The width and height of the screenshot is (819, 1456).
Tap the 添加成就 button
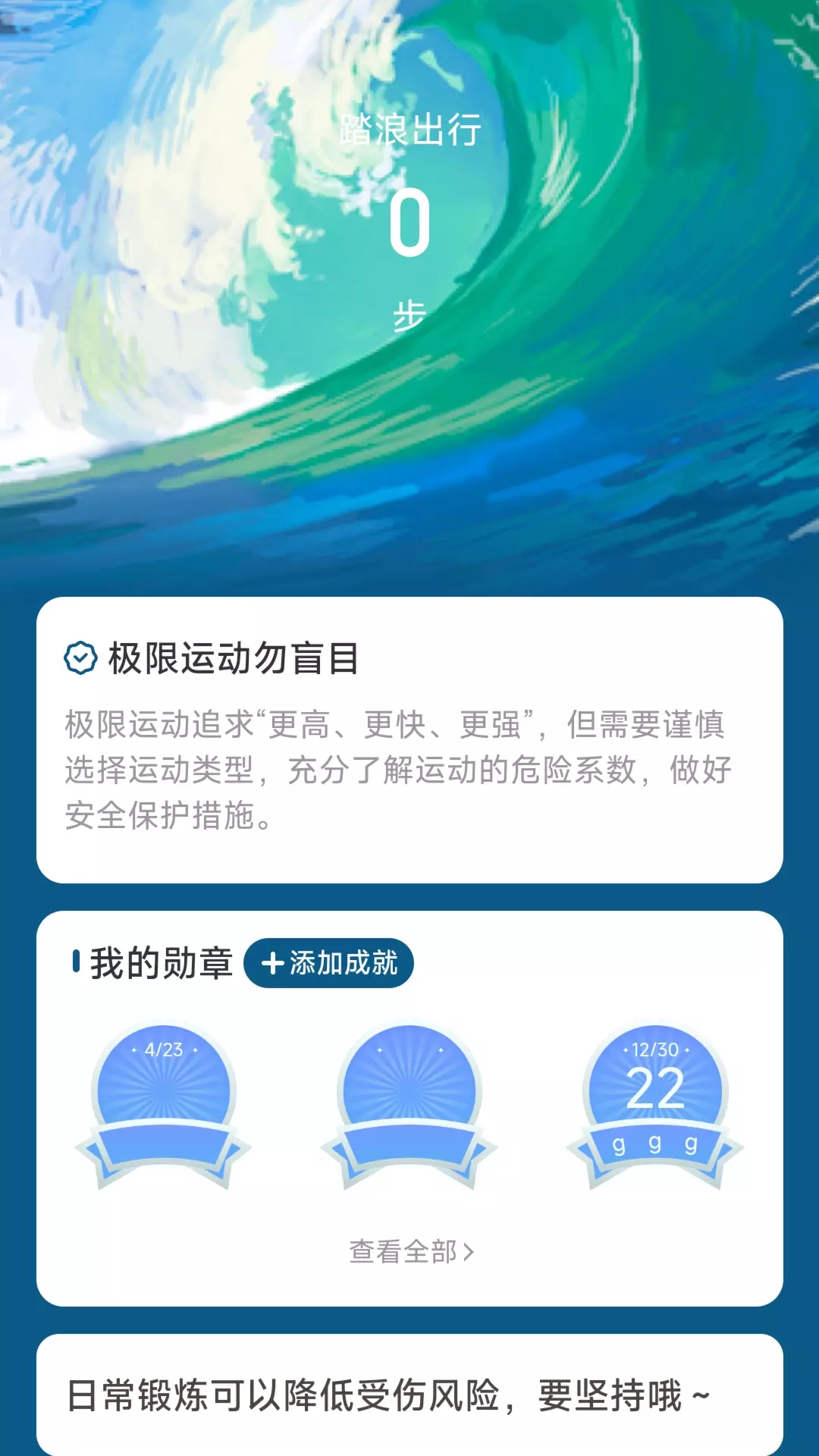coord(328,963)
